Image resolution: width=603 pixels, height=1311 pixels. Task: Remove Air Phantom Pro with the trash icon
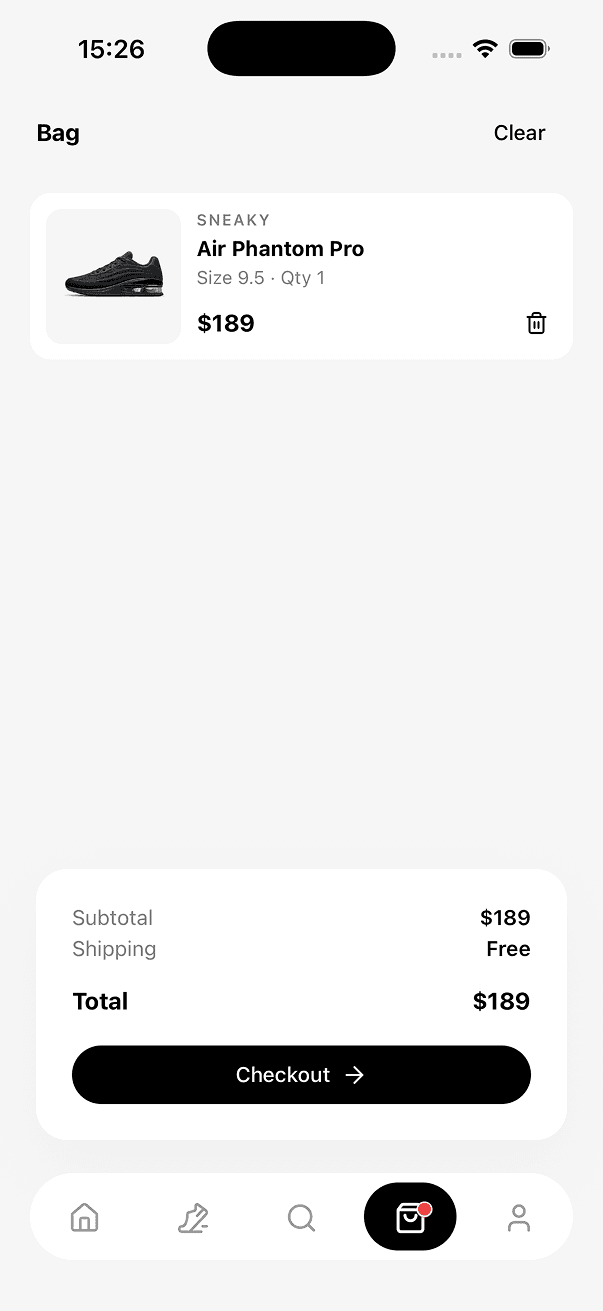[x=536, y=323]
